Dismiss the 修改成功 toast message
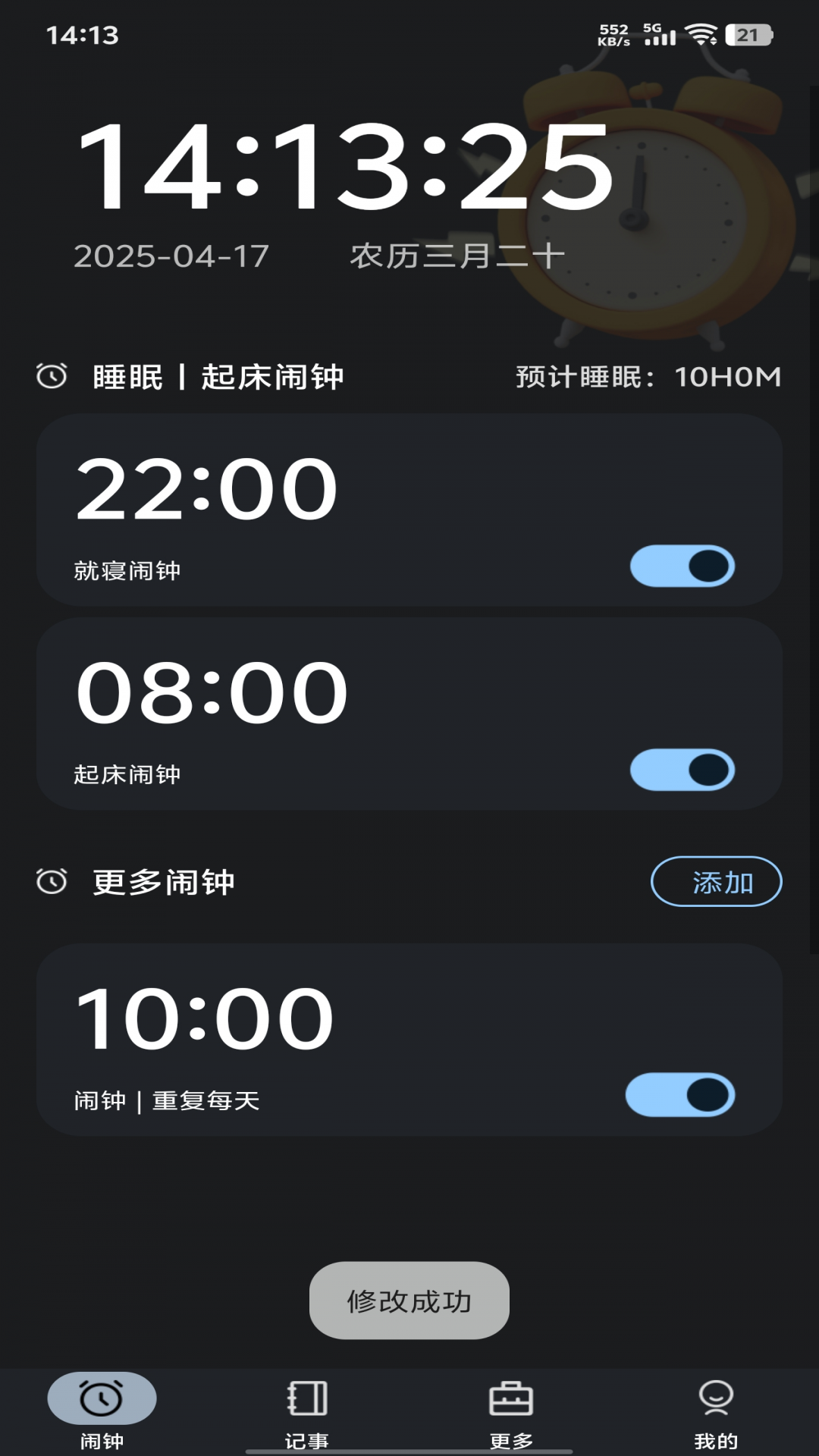 pyautogui.click(x=409, y=1301)
